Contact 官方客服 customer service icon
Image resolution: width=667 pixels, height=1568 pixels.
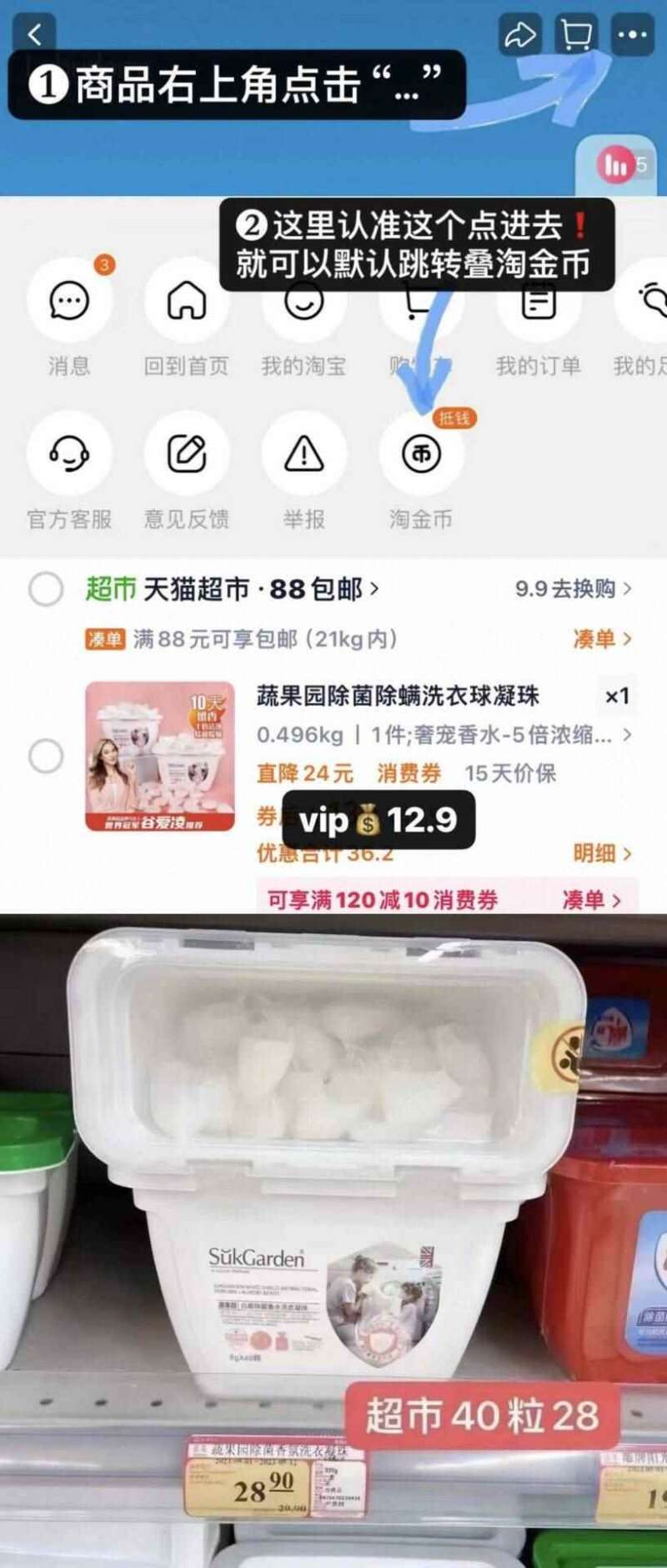point(69,455)
